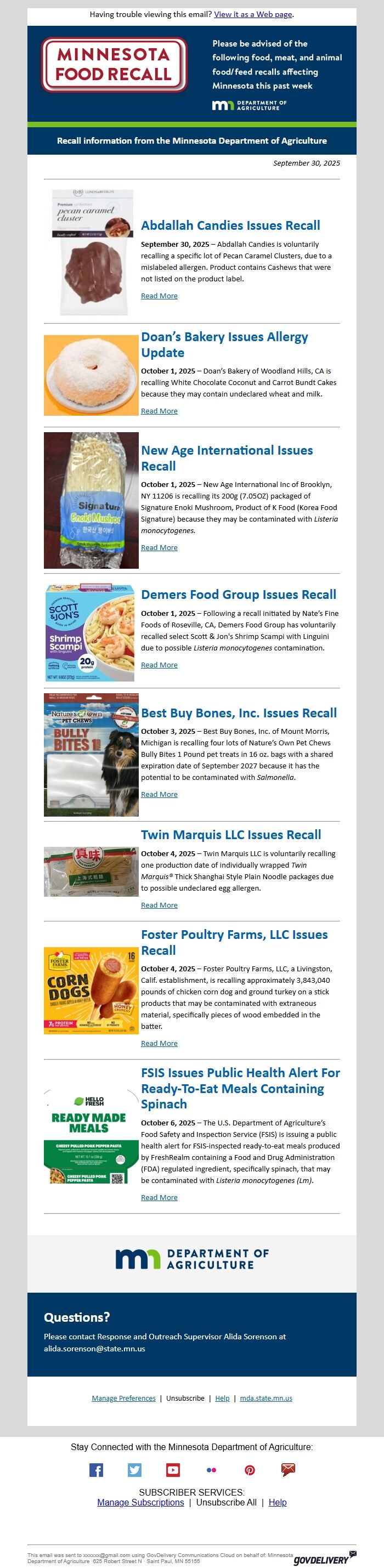Open the Manage Subscriptions link
Viewport: 384px width, 1568px height.
point(140,1502)
